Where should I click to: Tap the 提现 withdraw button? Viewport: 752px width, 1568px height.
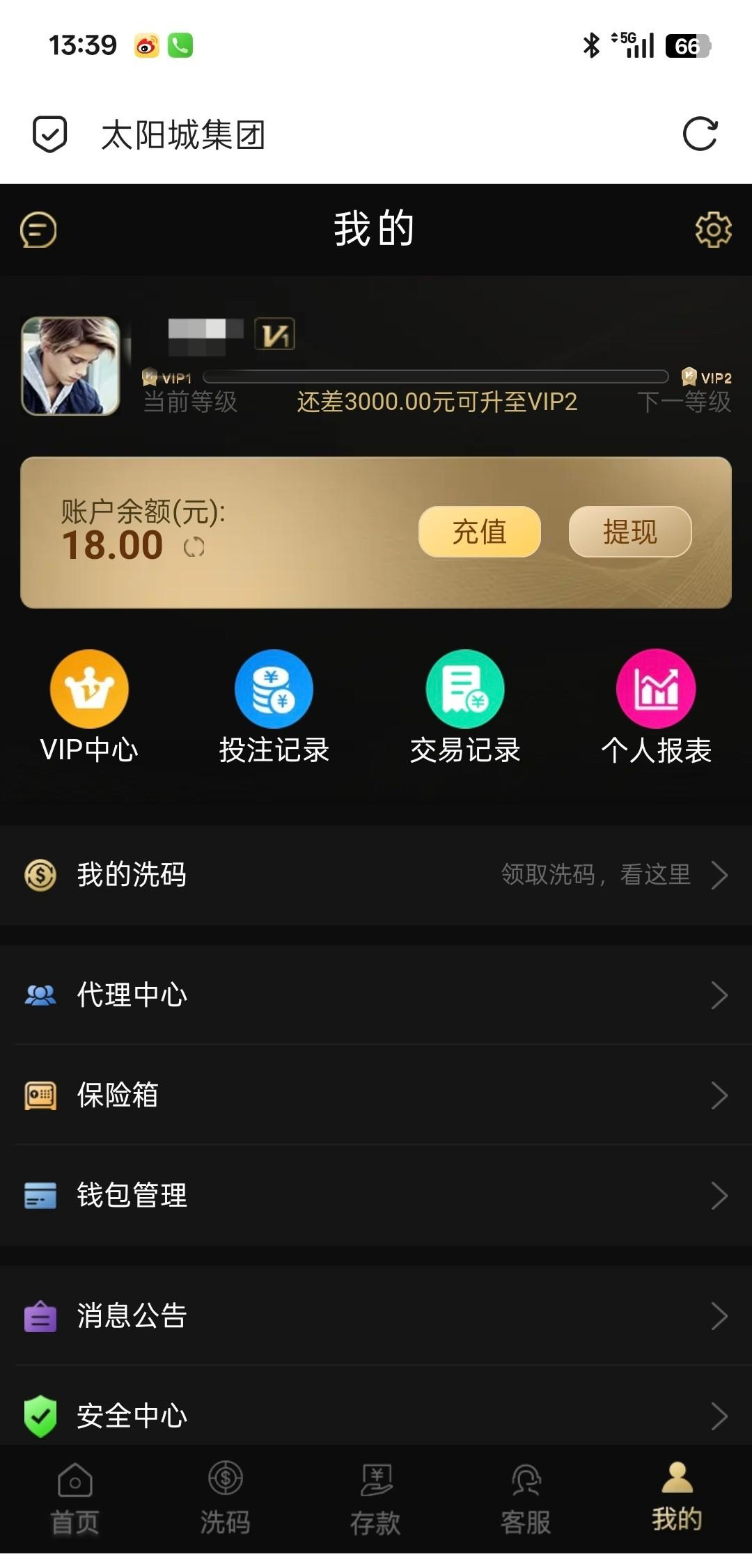click(629, 532)
